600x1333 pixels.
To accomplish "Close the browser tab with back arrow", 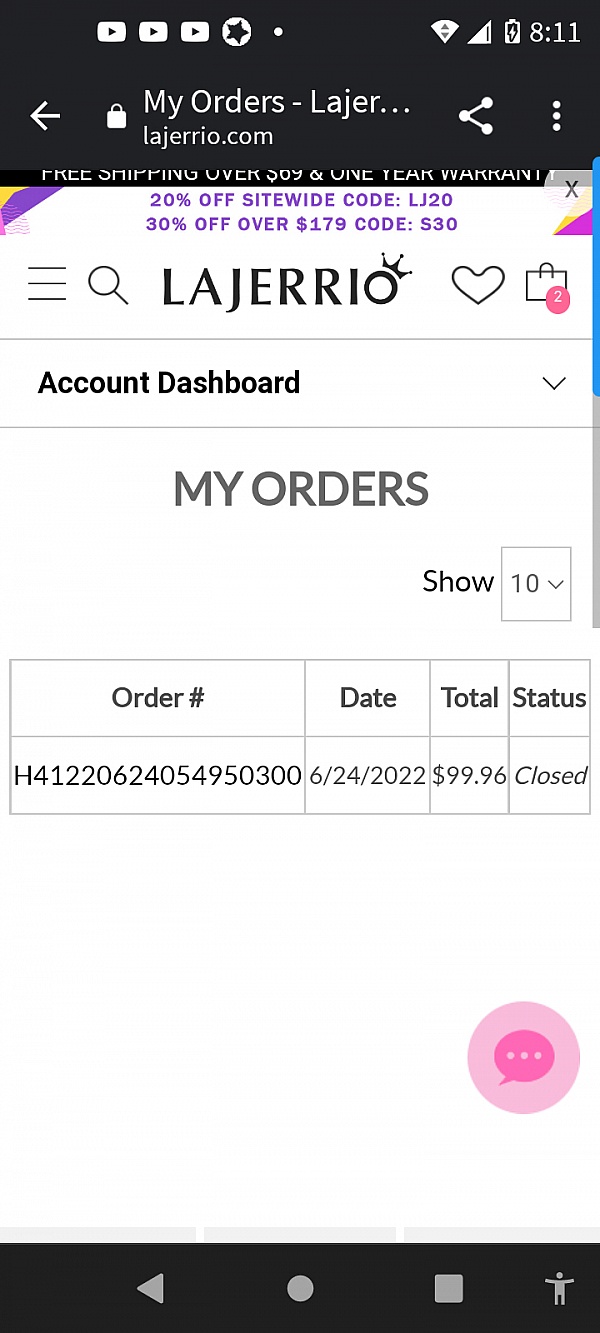I will coord(45,117).
